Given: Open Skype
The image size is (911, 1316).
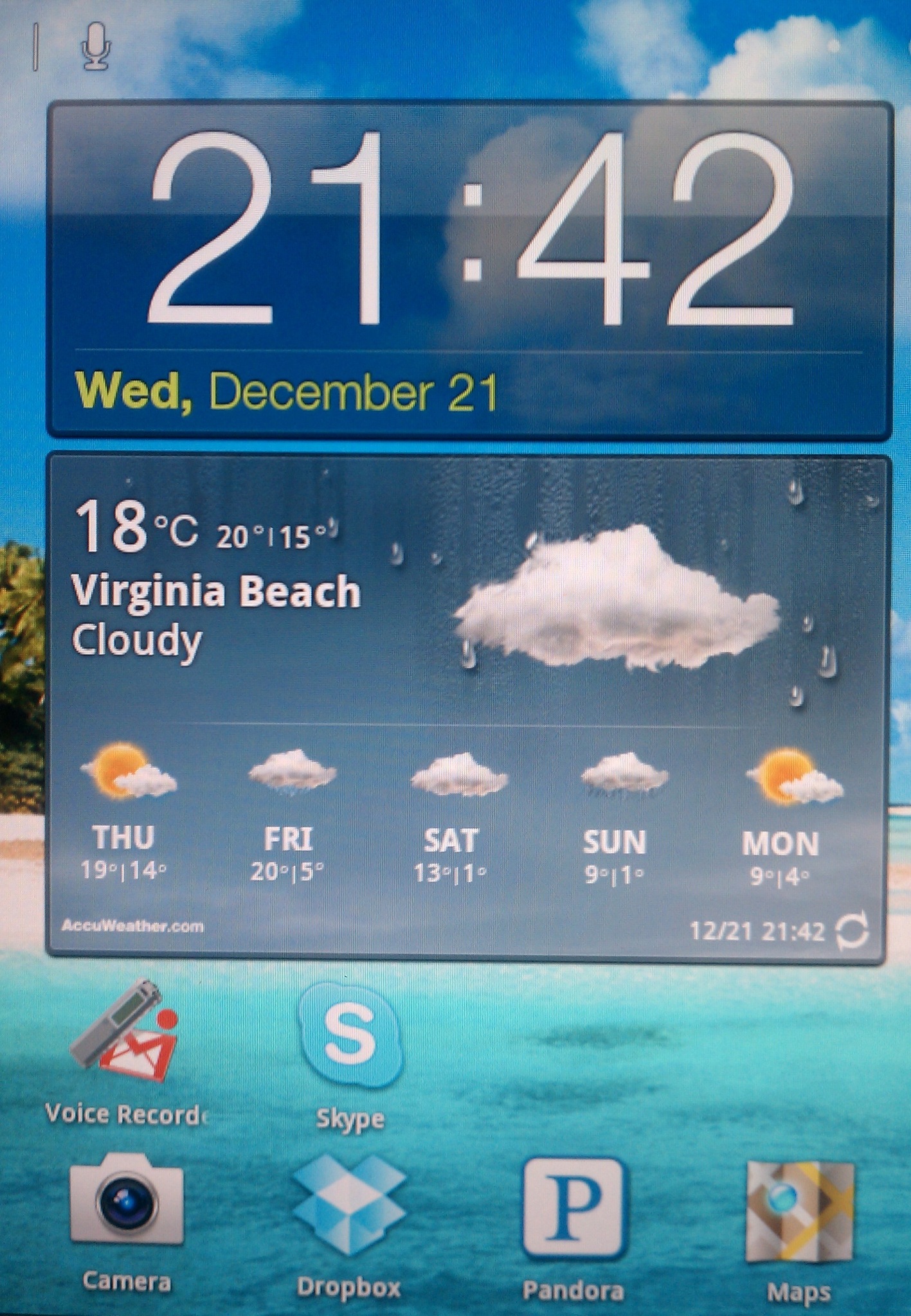Looking at the screenshot, I should tap(350, 1036).
